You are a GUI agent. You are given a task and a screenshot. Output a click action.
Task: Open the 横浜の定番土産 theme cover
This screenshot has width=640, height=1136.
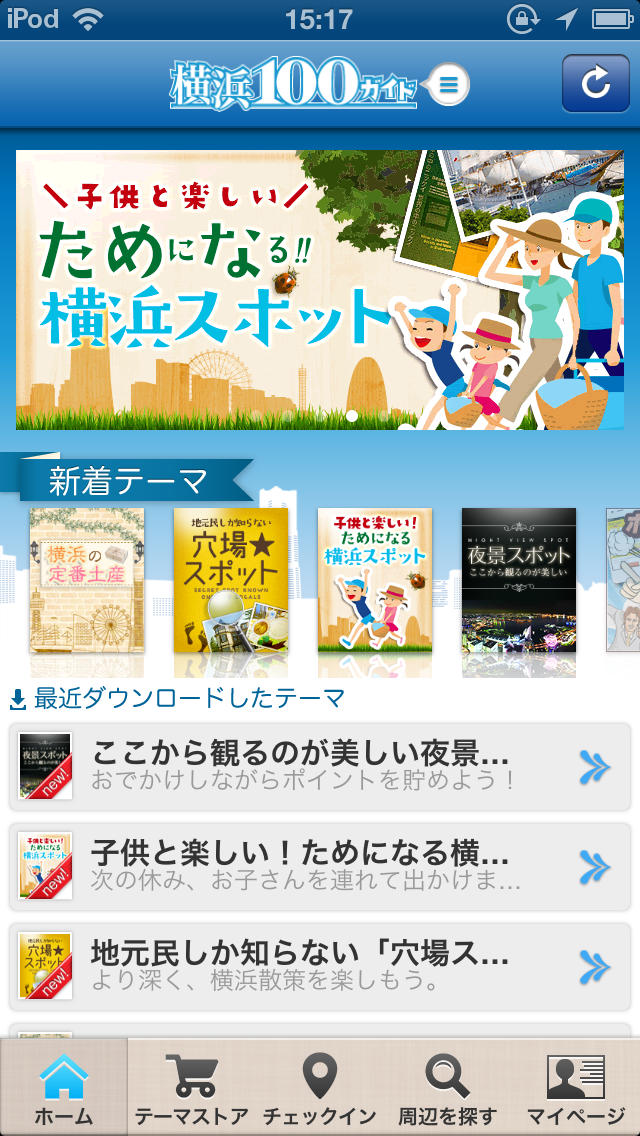(86, 580)
